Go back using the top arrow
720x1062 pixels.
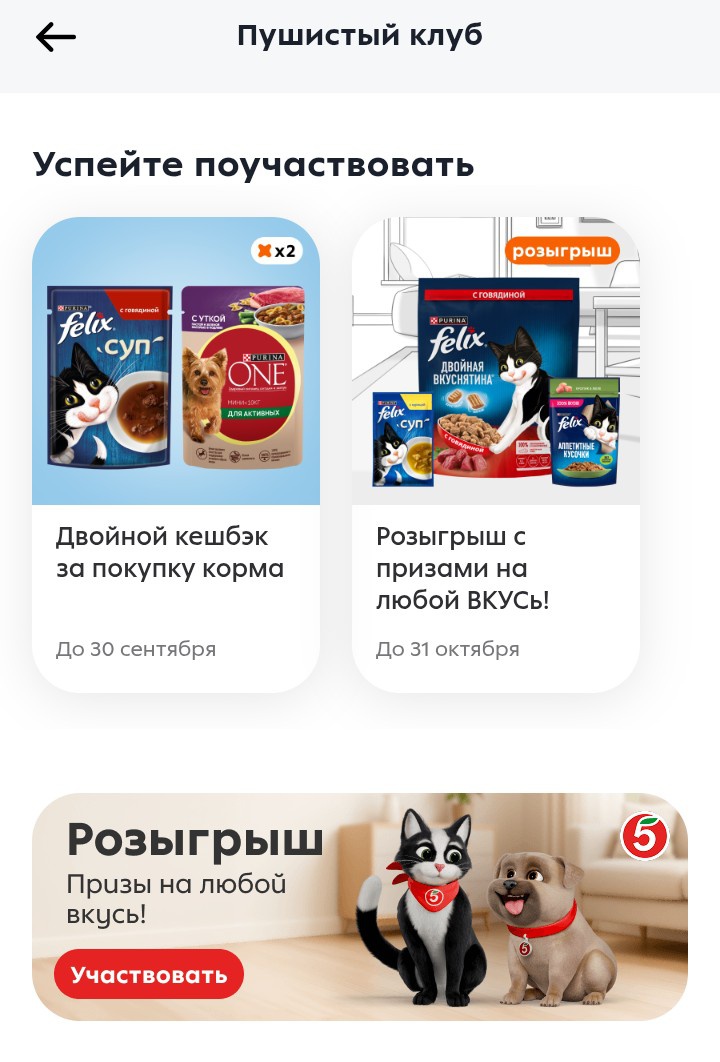coord(56,37)
